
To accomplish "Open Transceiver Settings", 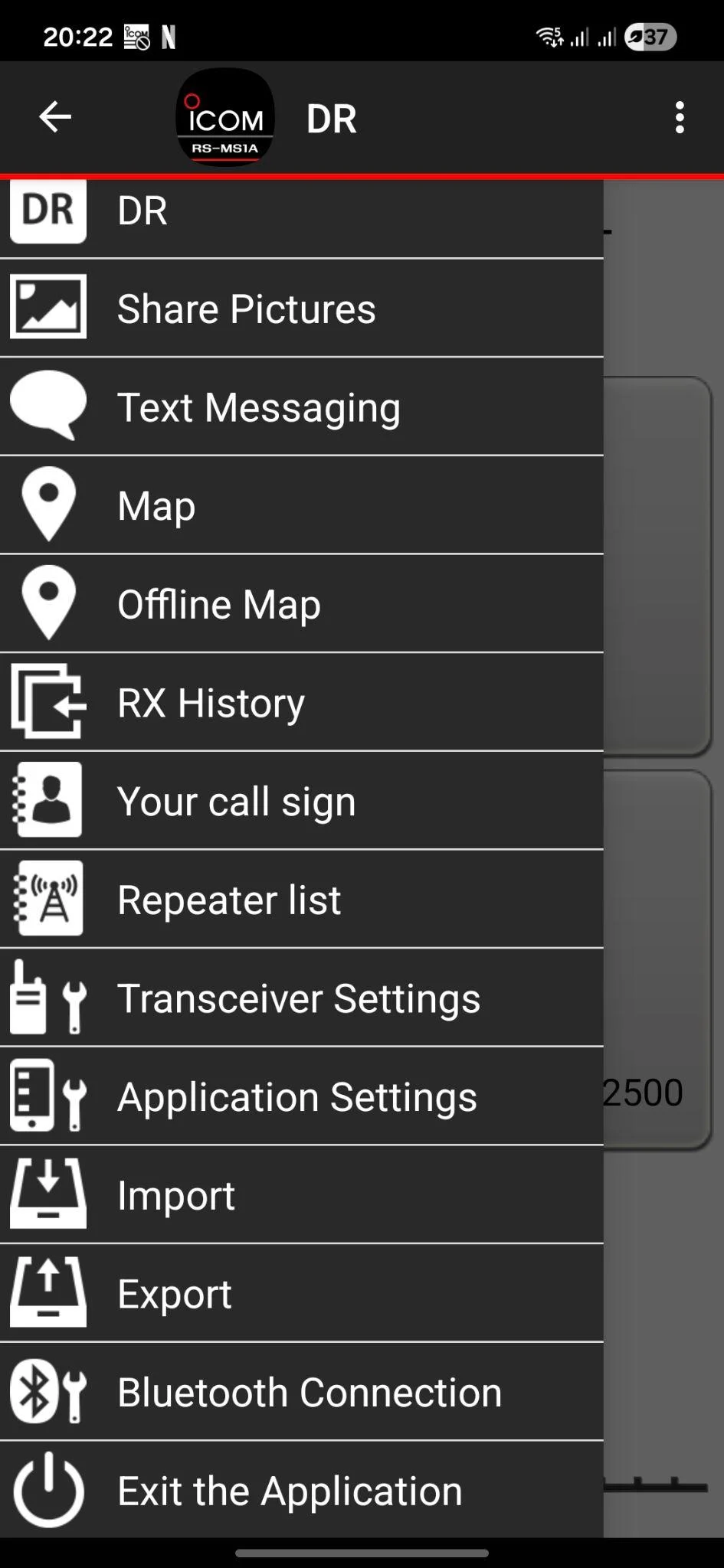I will tap(301, 998).
